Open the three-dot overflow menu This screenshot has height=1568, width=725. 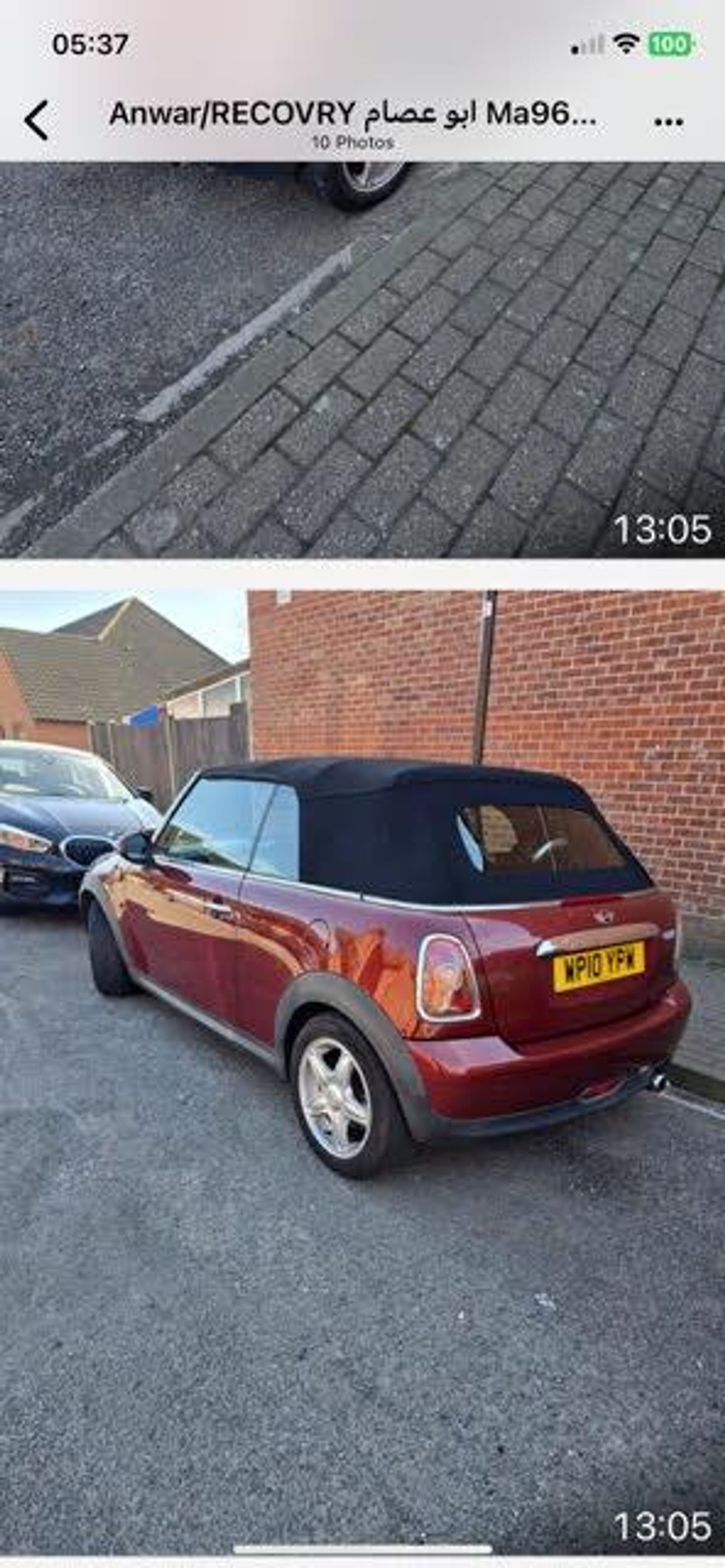tap(668, 122)
